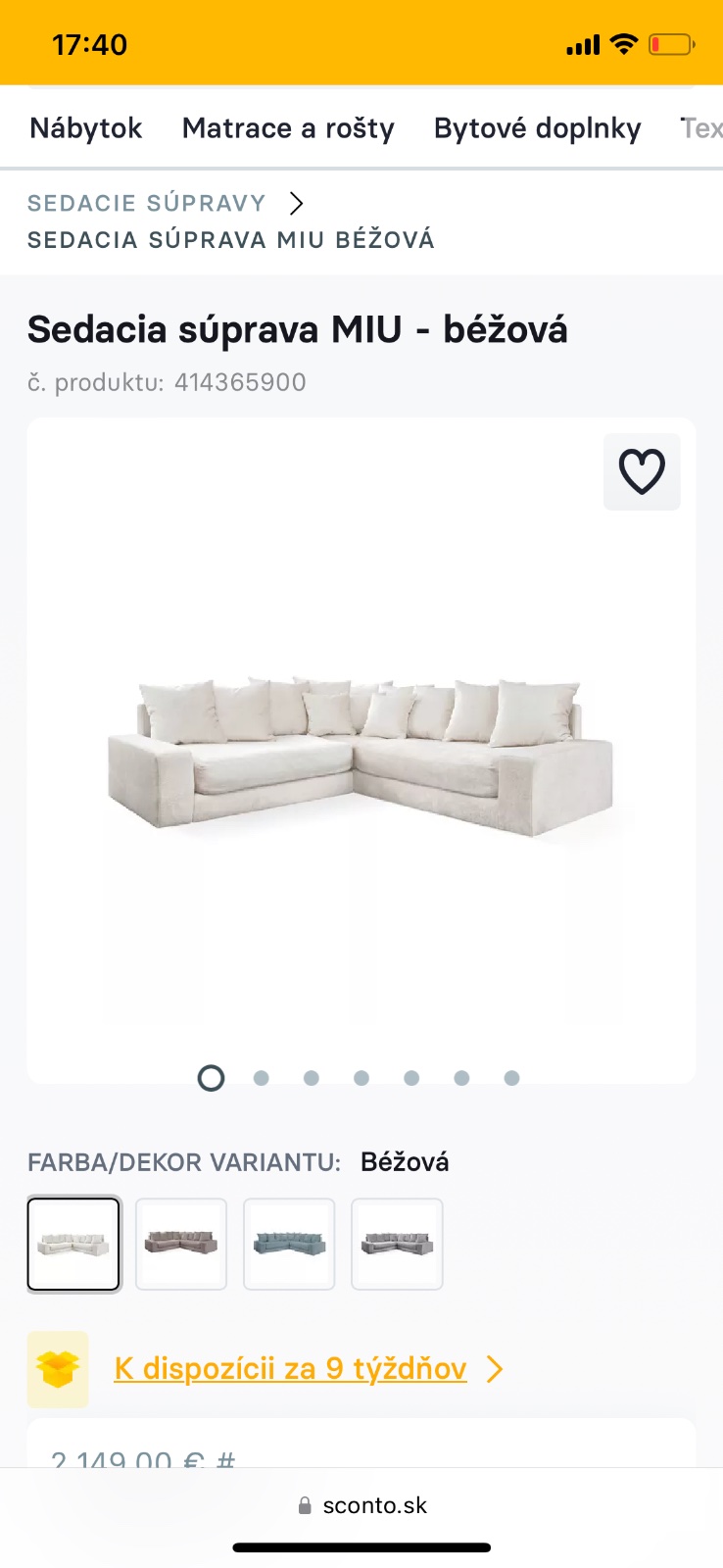Select the beige sofa color variant
This screenshot has height=1568, width=723.
click(x=73, y=1244)
